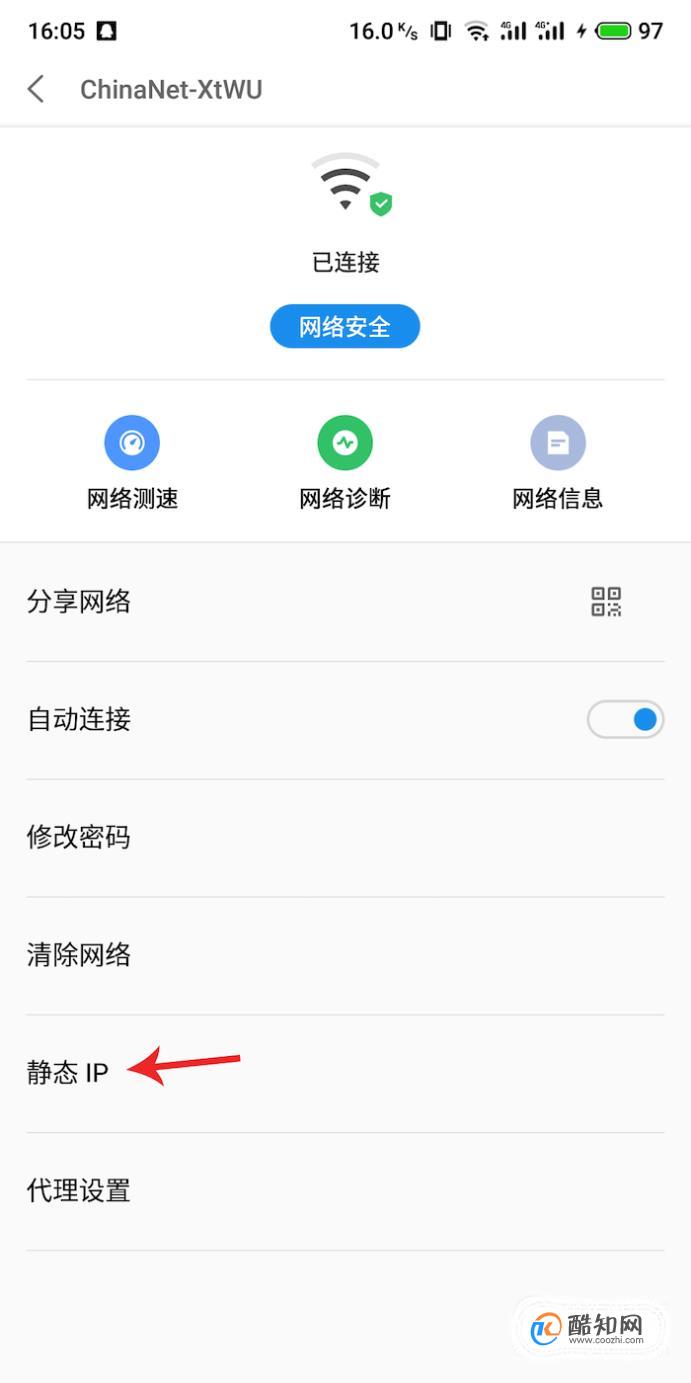Viewport: 691px width, 1383px height.
Task: Open 静态 IP settings
Action: click(345, 1073)
